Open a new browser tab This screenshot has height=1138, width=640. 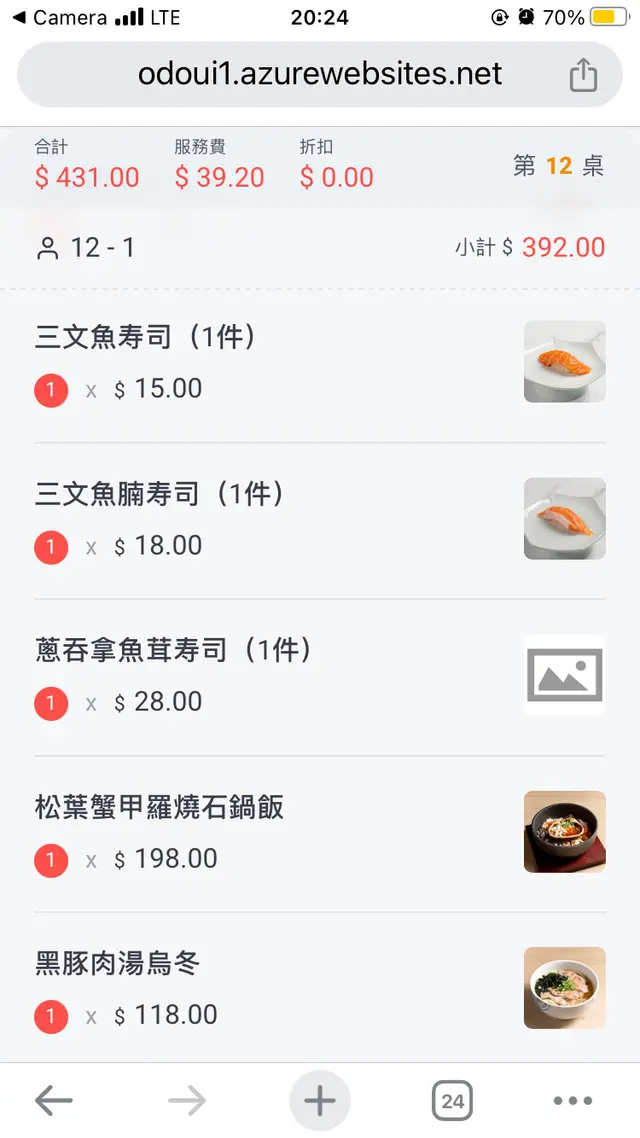tap(320, 1101)
